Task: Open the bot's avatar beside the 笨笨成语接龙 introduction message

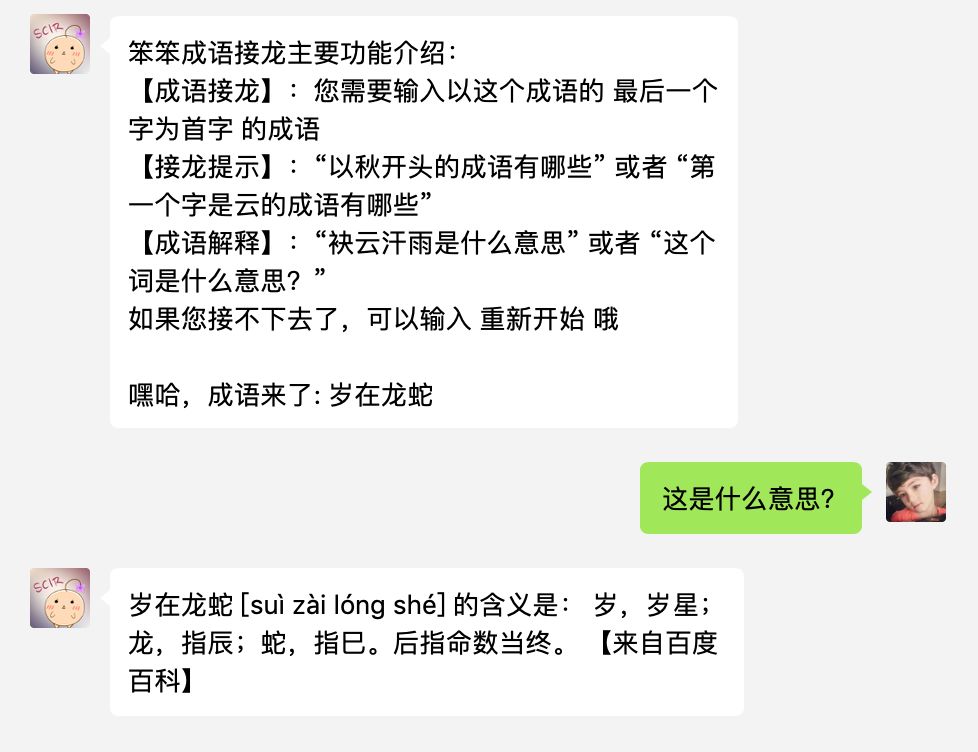Action: (x=60, y=44)
